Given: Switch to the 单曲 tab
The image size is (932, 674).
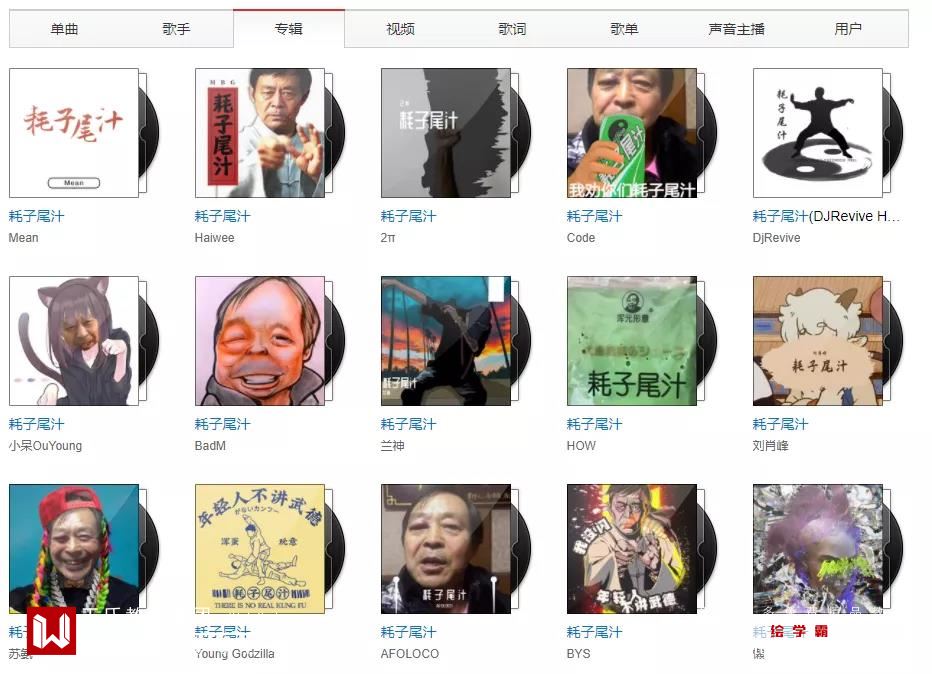Looking at the screenshot, I should pos(64,29).
